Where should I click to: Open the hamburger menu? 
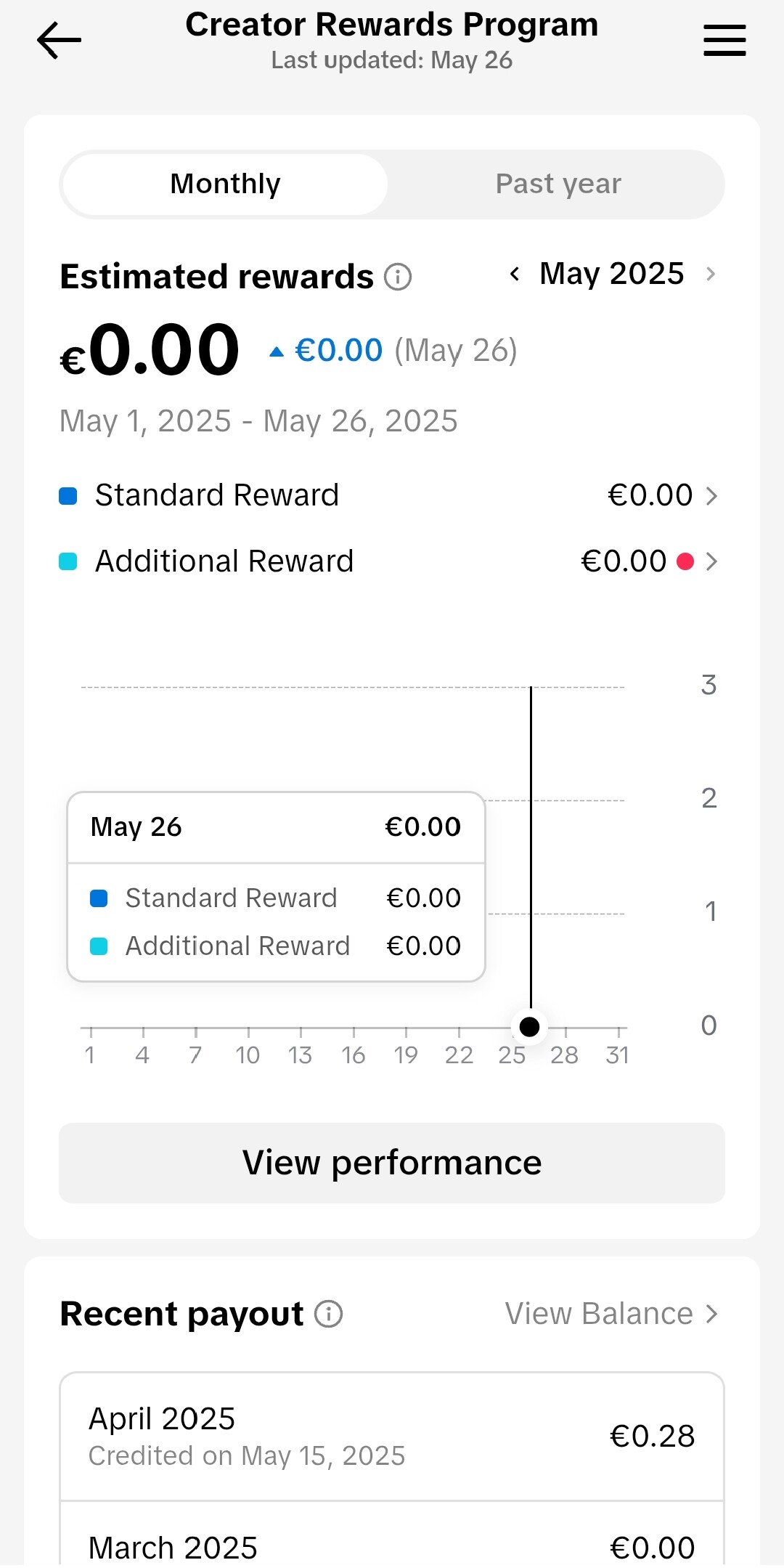(724, 40)
